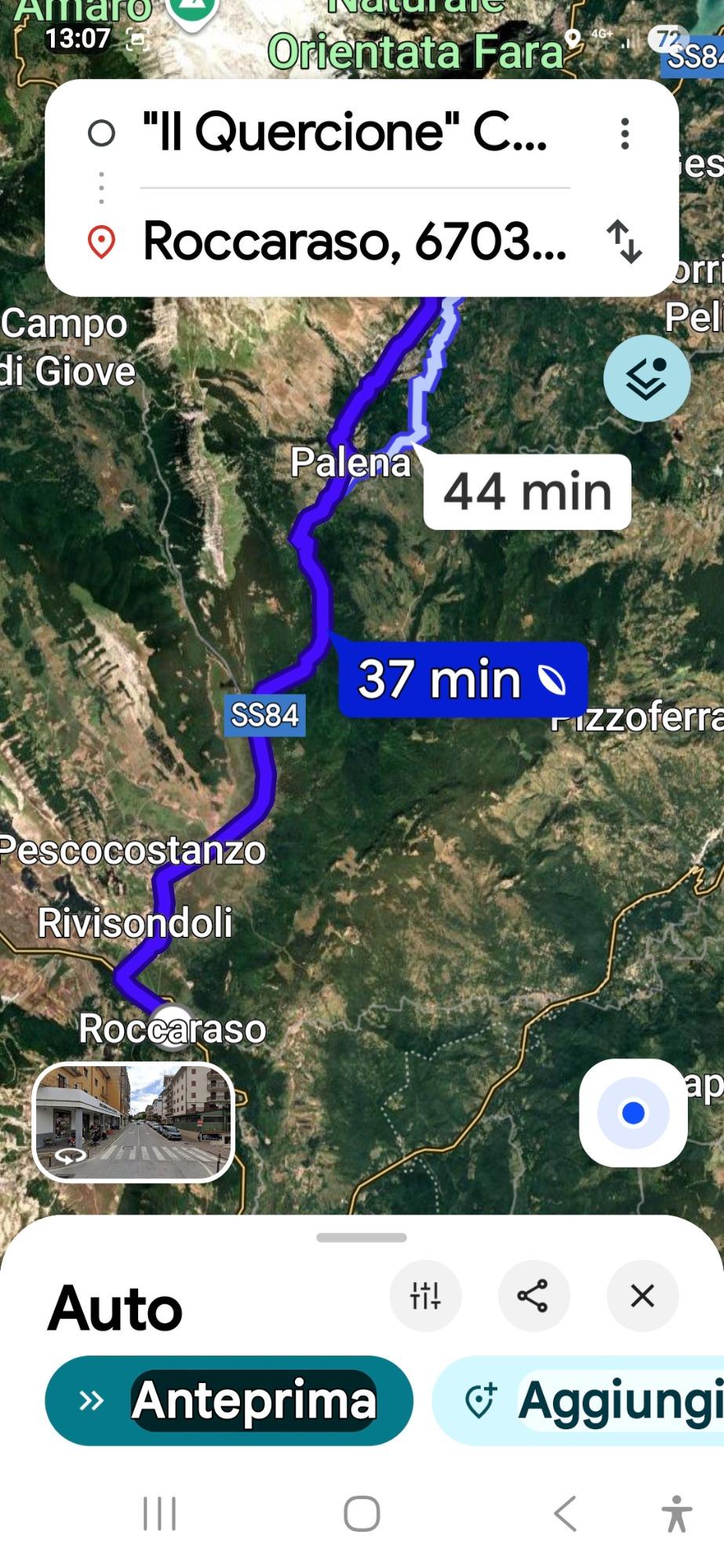Viewport: 724px width, 1568px height.
Task: Swap the start and destination
Action: point(624,241)
